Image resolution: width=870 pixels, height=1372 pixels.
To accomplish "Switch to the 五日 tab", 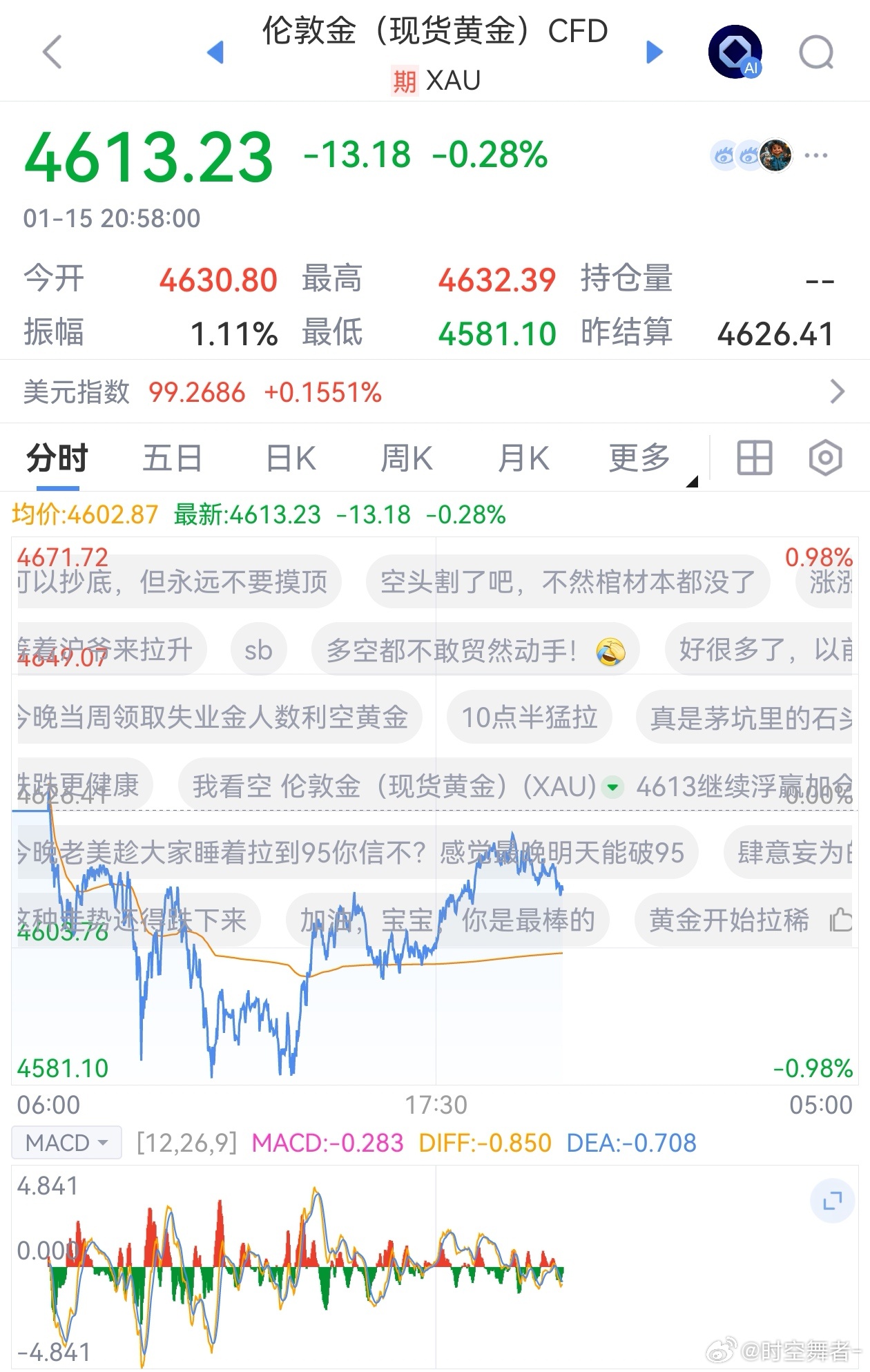I will click(x=172, y=458).
